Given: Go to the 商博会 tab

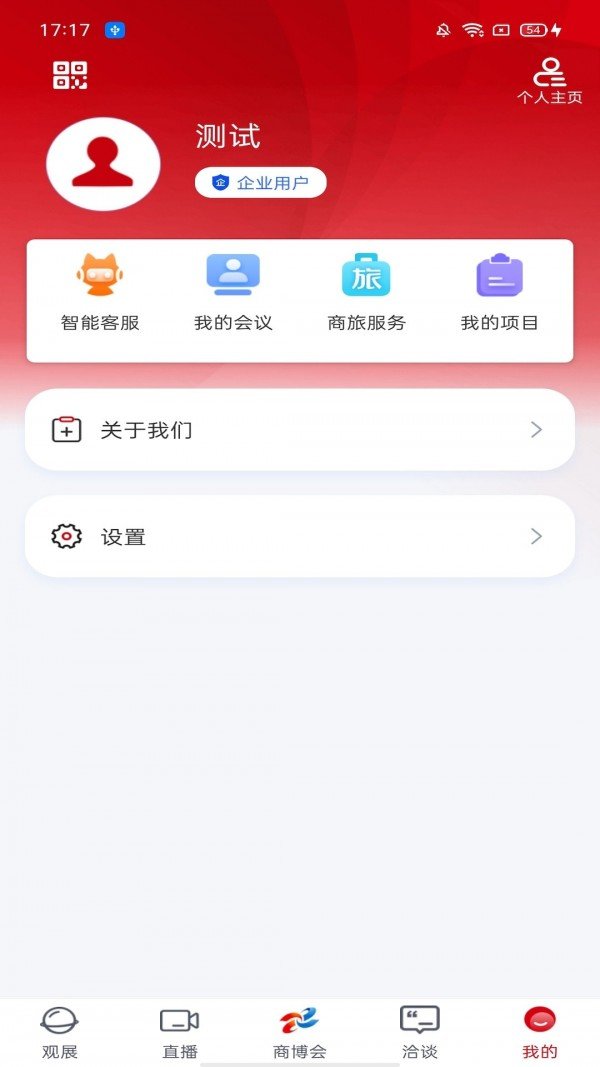Looking at the screenshot, I should [x=300, y=1032].
